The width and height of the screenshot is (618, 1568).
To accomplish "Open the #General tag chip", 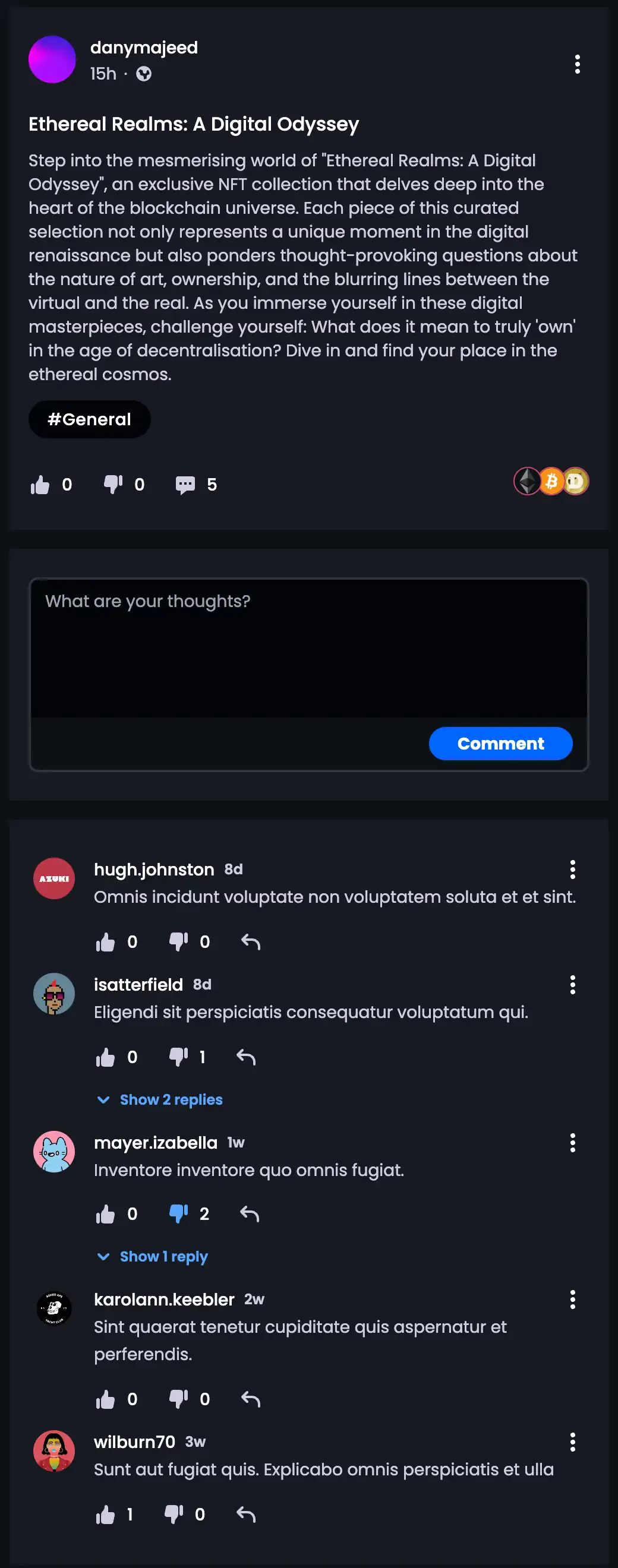I will click(90, 419).
